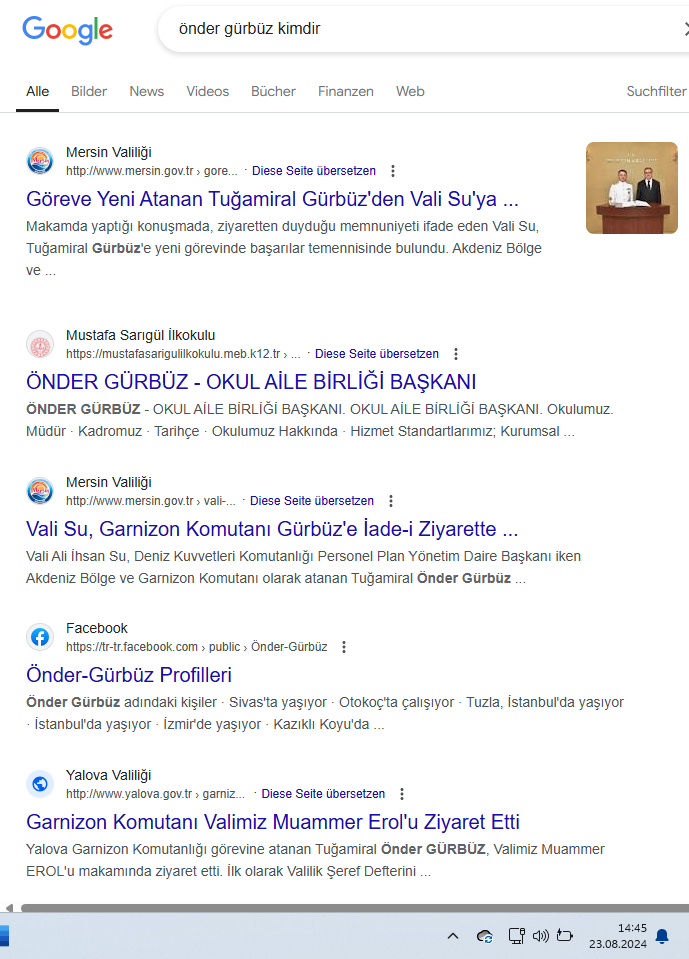Open Garnizon Komutanı Valimiz Muammer Erol'u result
Viewport: 689px width, 959px height.
coord(273,822)
